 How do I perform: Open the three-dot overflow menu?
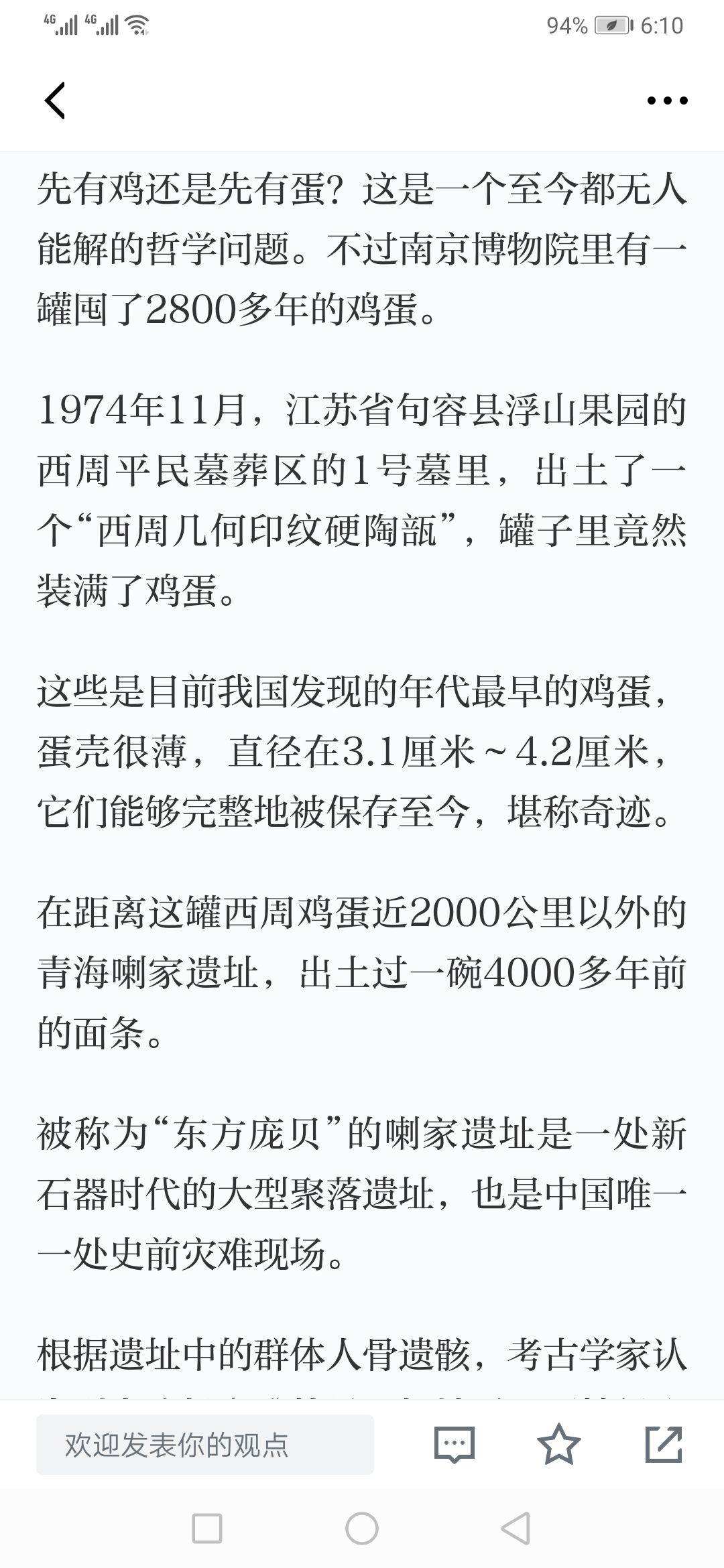667,101
